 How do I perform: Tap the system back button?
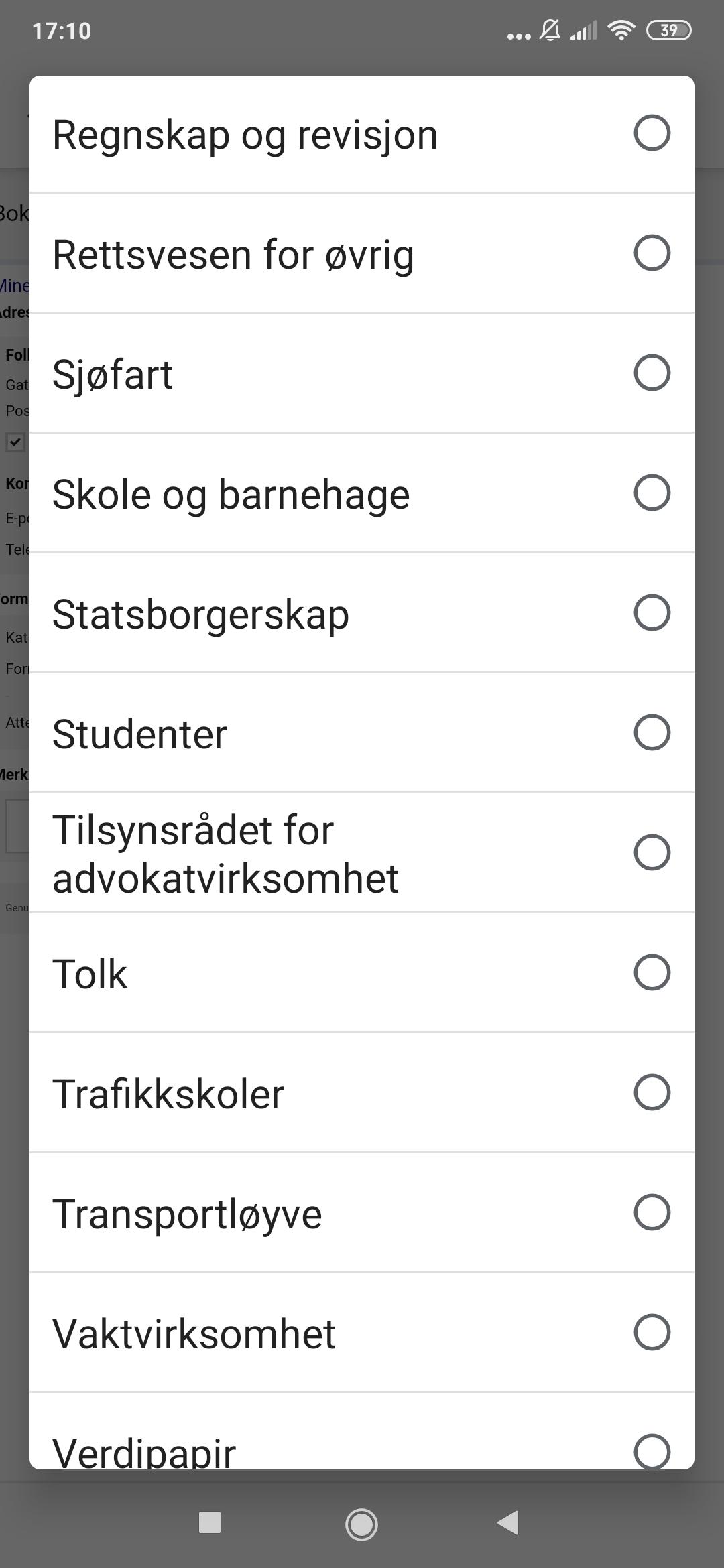pos(508,1523)
